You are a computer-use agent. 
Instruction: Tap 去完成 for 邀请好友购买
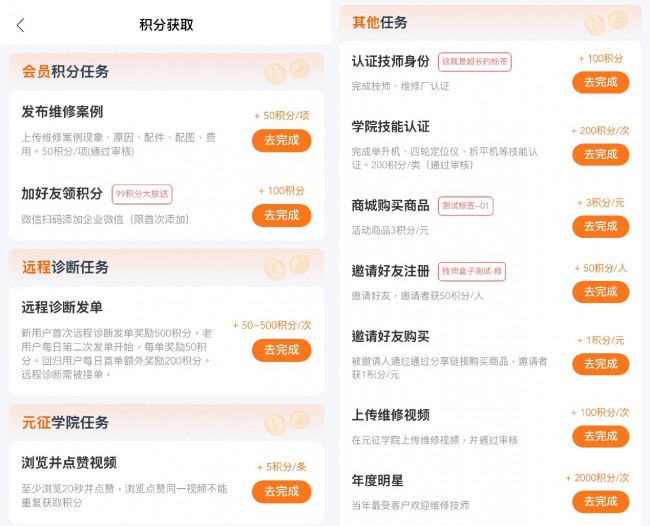[x=600, y=364]
